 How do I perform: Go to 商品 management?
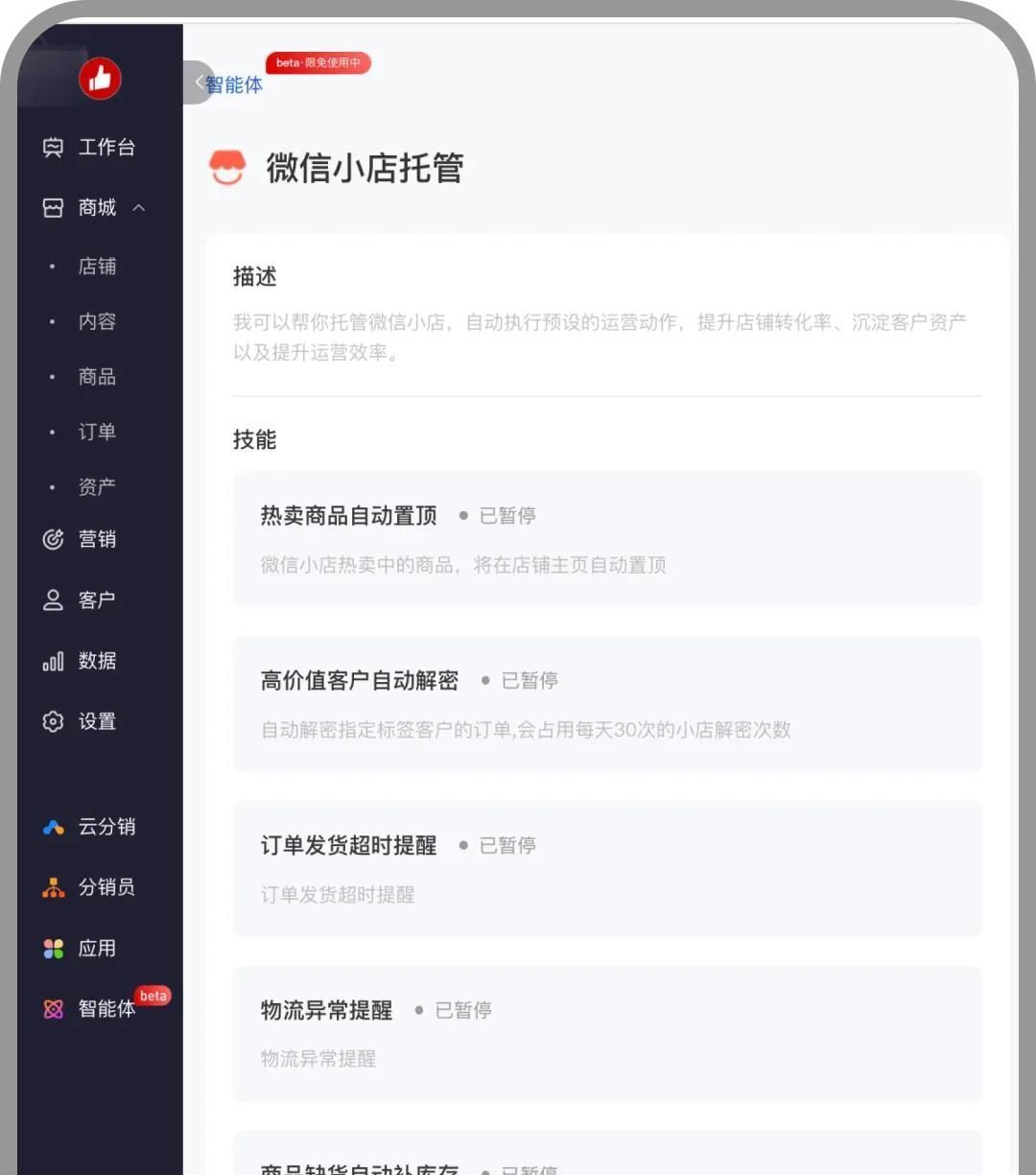pos(96,376)
